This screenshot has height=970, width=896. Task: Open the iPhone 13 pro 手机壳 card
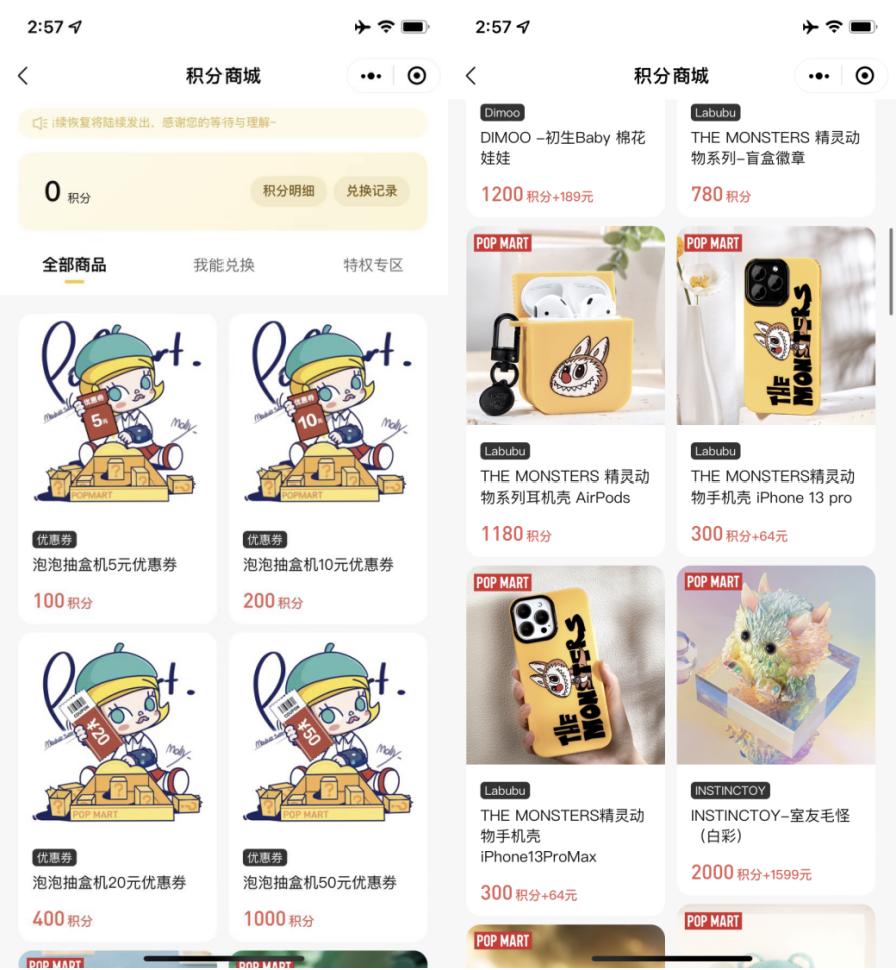[775, 390]
